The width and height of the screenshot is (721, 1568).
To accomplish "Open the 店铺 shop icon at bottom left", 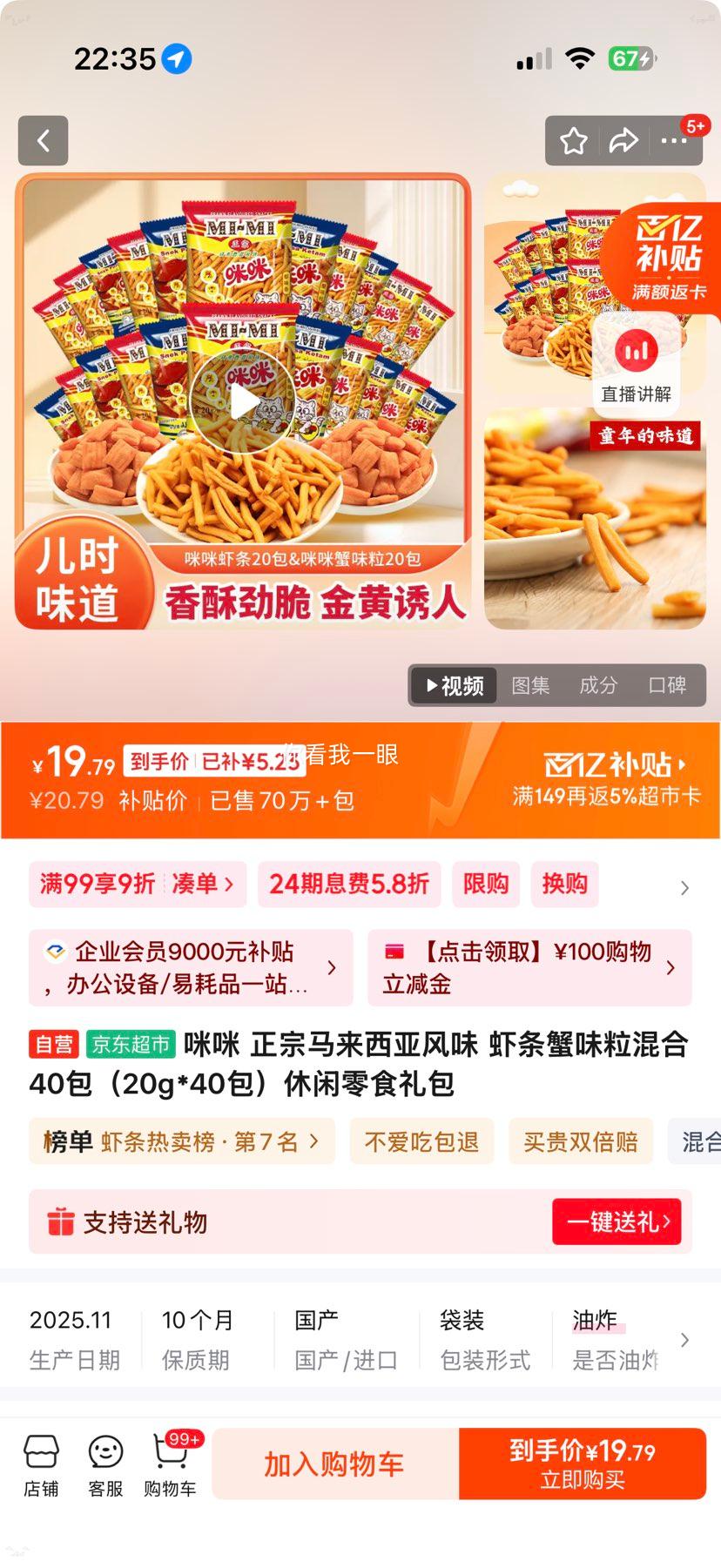I will (x=42, y=1452).
